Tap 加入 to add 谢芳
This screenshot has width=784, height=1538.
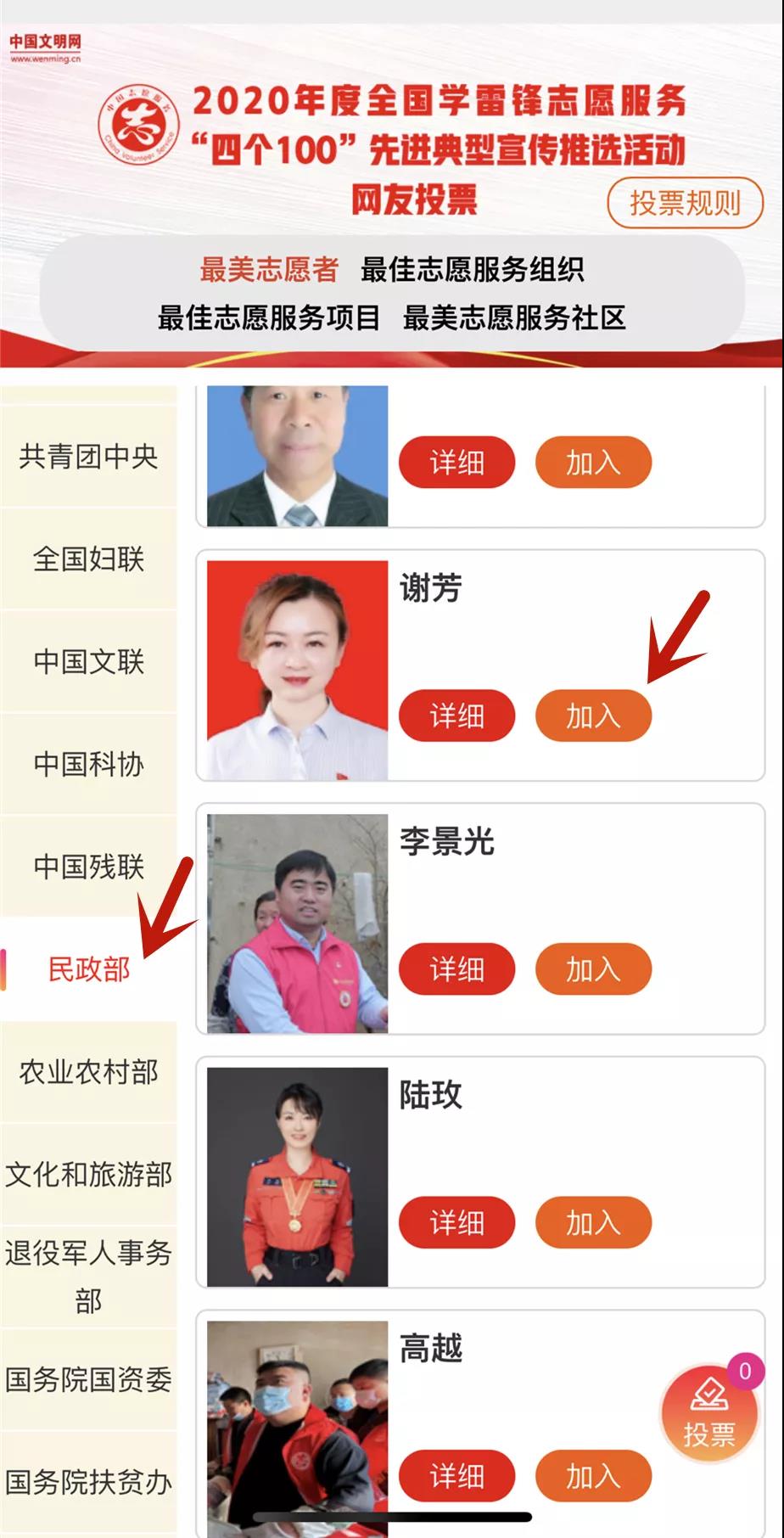click(x=593, y=716)
